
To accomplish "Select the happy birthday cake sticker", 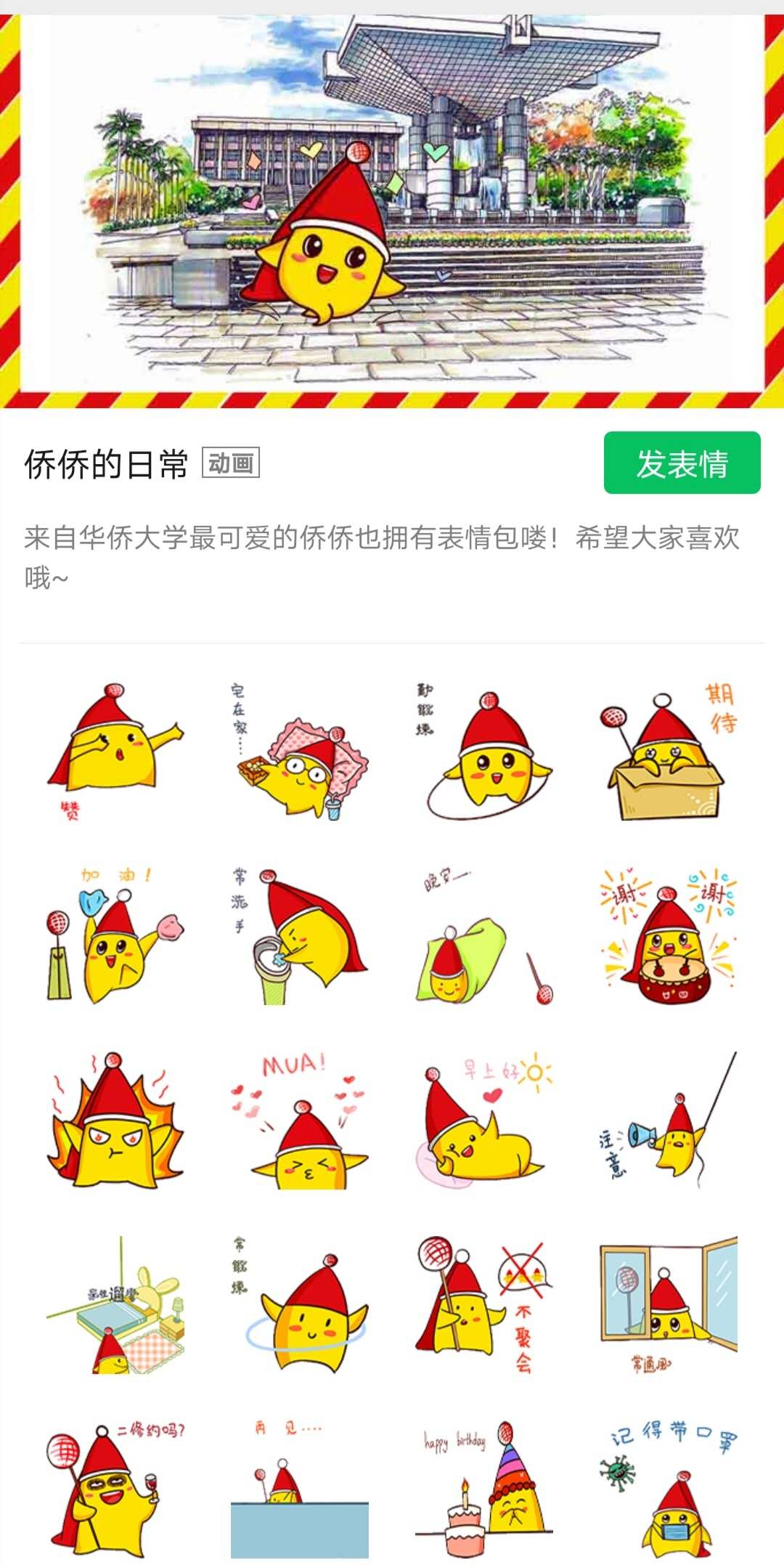I will [x=484, y=1489].
